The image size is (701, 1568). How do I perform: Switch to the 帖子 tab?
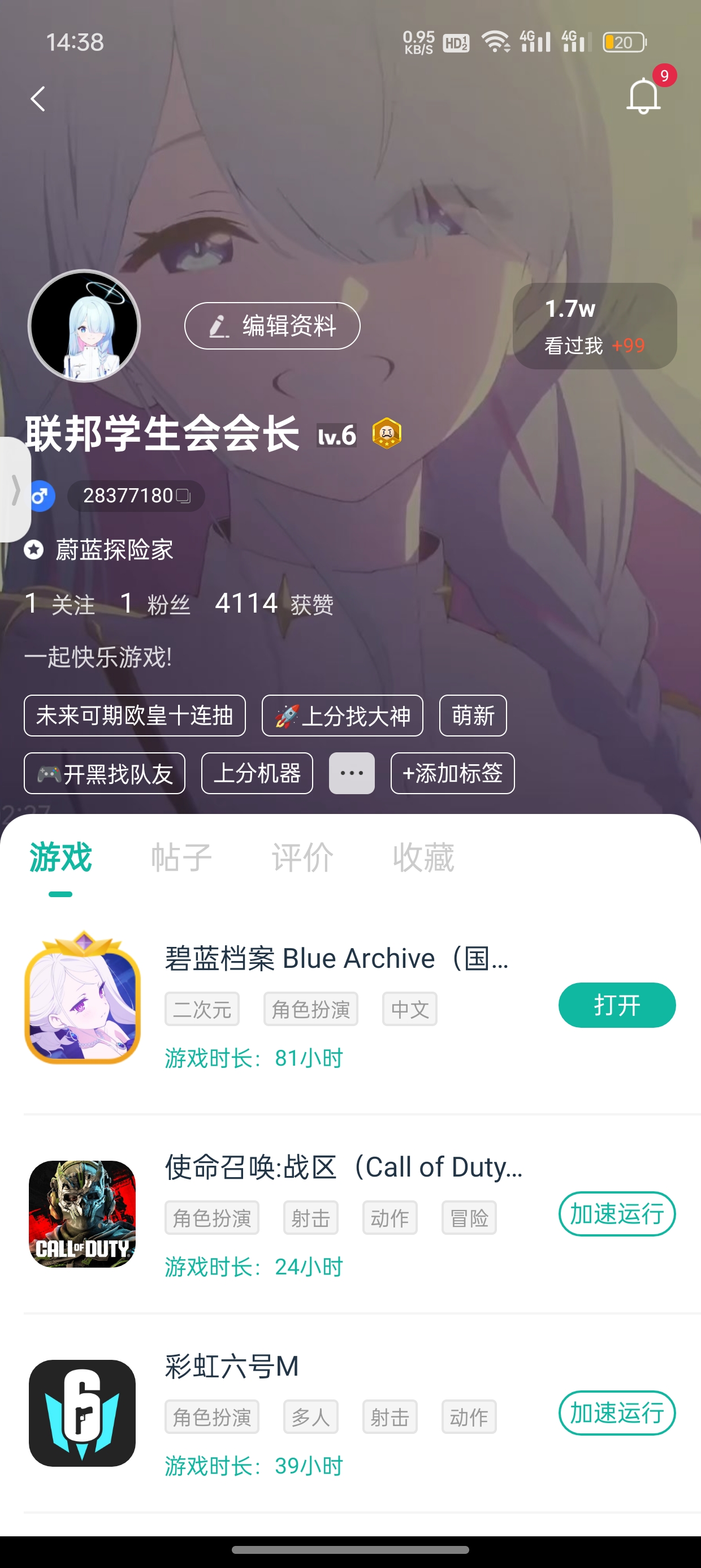(x=181, y=857)
